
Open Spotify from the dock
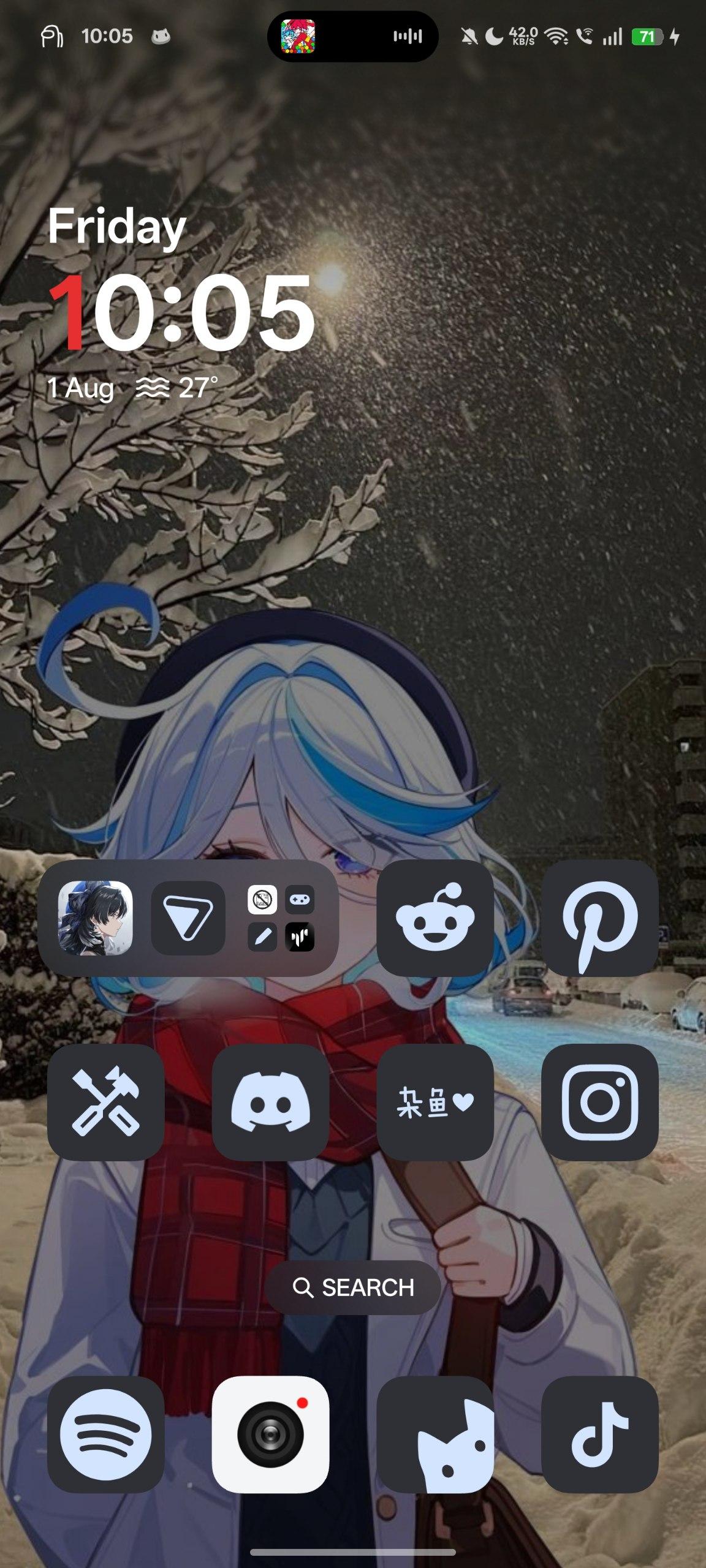coord(105,1434)
